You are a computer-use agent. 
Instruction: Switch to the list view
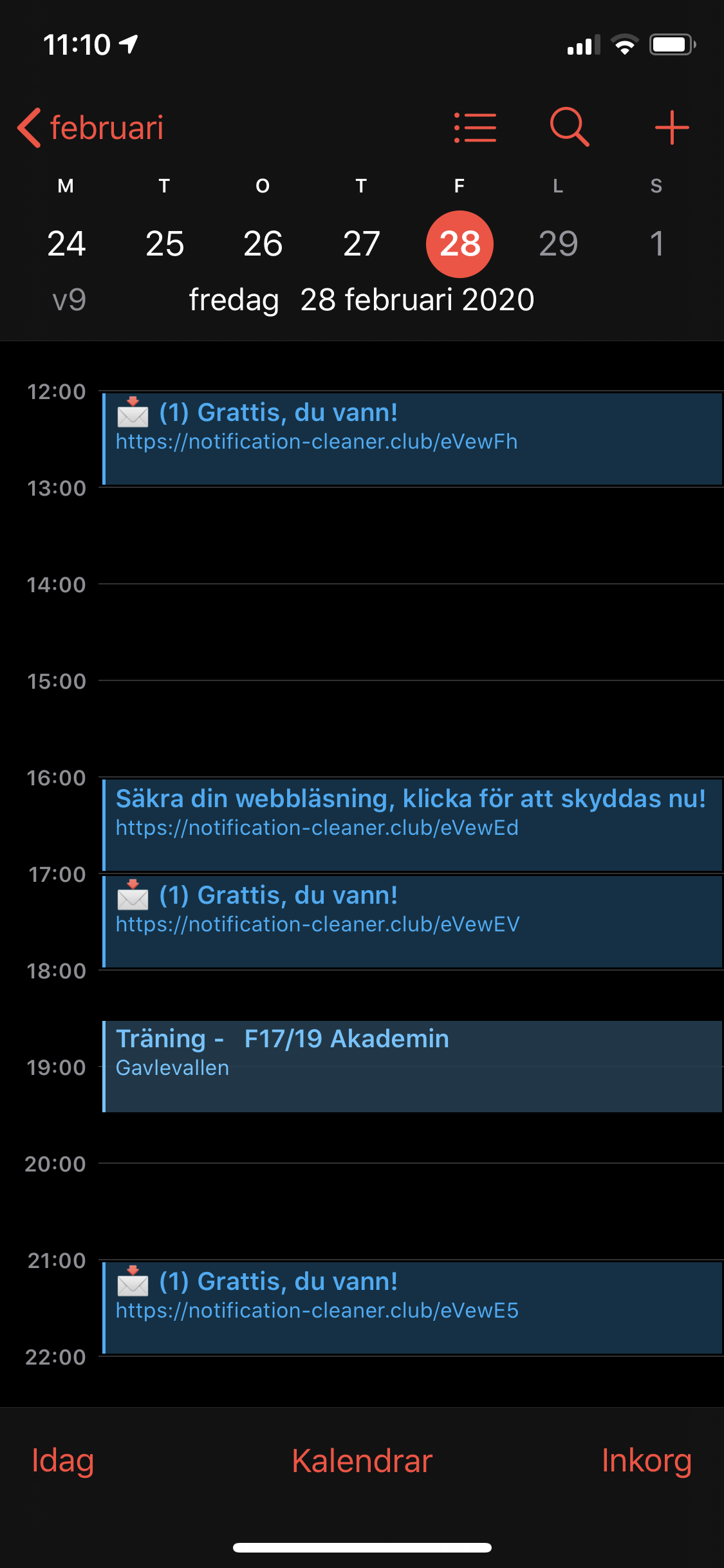pos(475,127)
